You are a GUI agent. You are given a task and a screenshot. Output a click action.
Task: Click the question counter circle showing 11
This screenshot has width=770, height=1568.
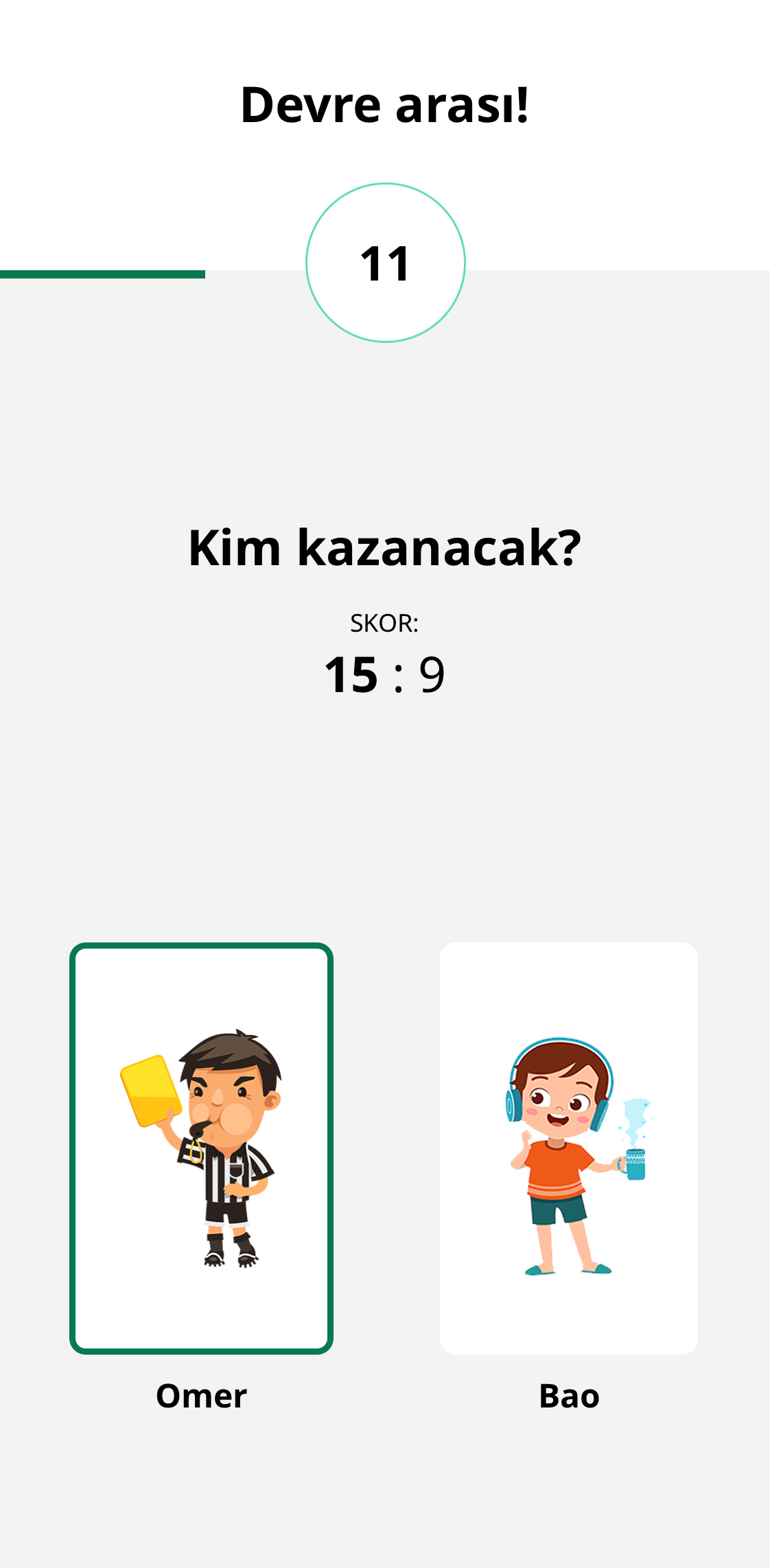385,262
